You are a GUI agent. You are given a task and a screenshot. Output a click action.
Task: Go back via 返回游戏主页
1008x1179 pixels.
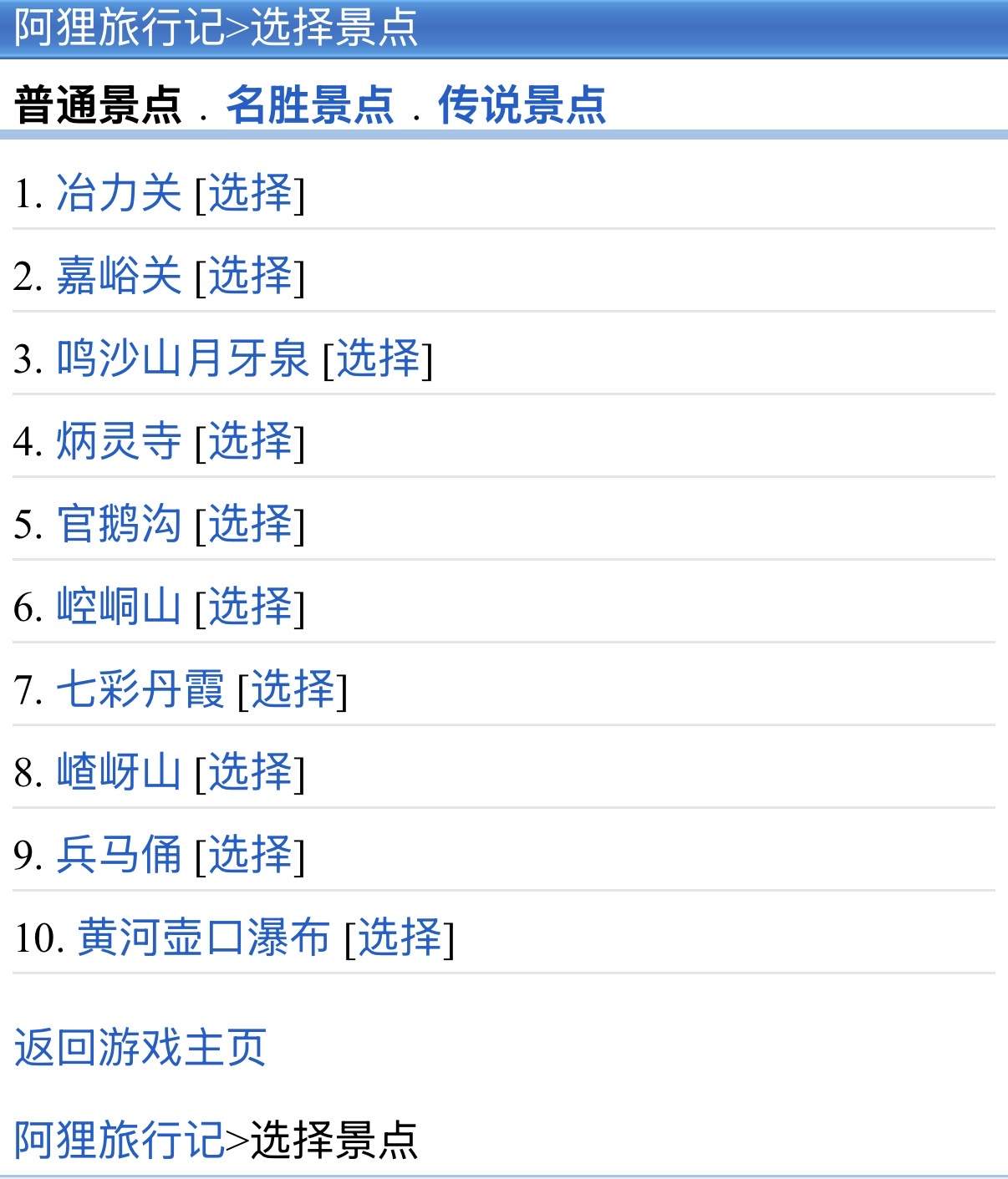[140, 1047]
